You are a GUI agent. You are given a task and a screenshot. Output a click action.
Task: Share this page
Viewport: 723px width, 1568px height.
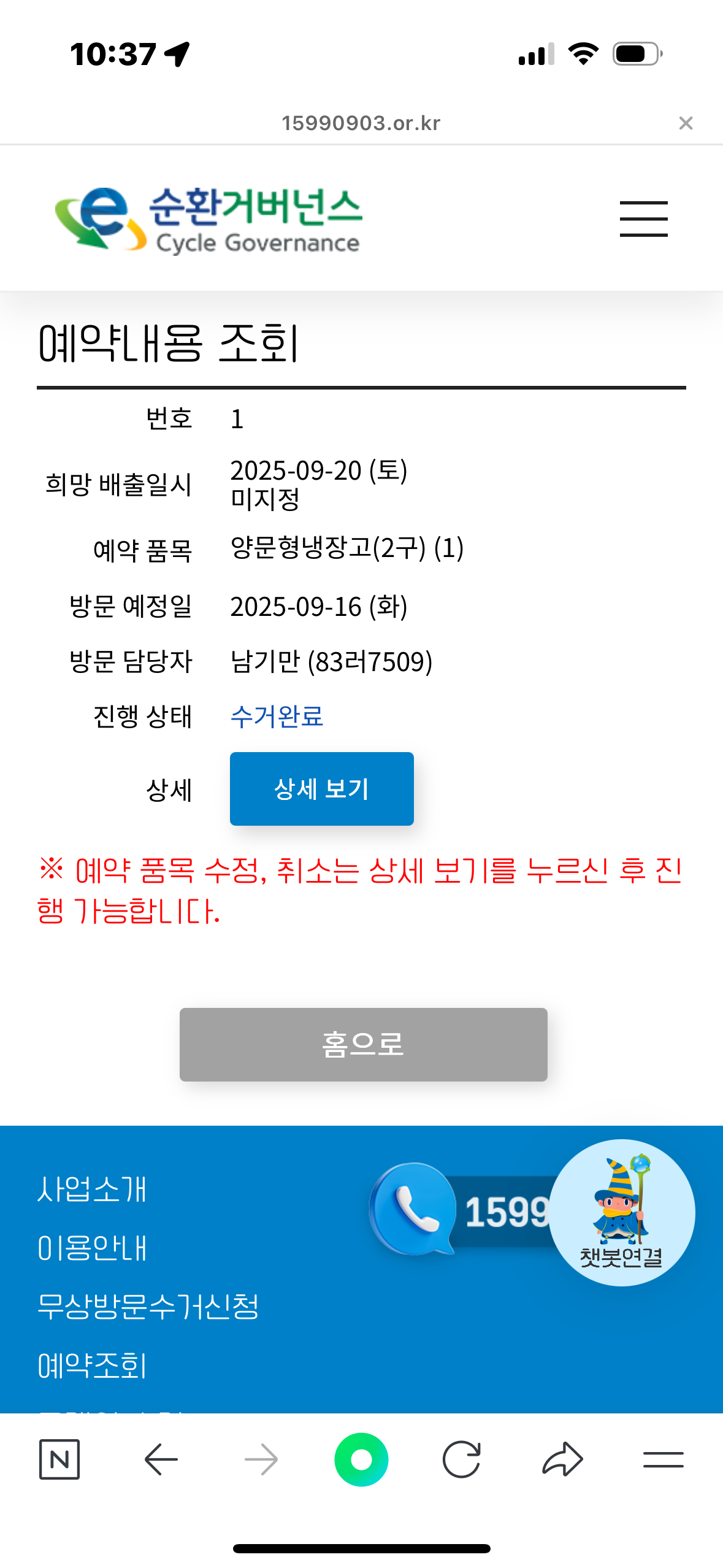(562, 1459)
